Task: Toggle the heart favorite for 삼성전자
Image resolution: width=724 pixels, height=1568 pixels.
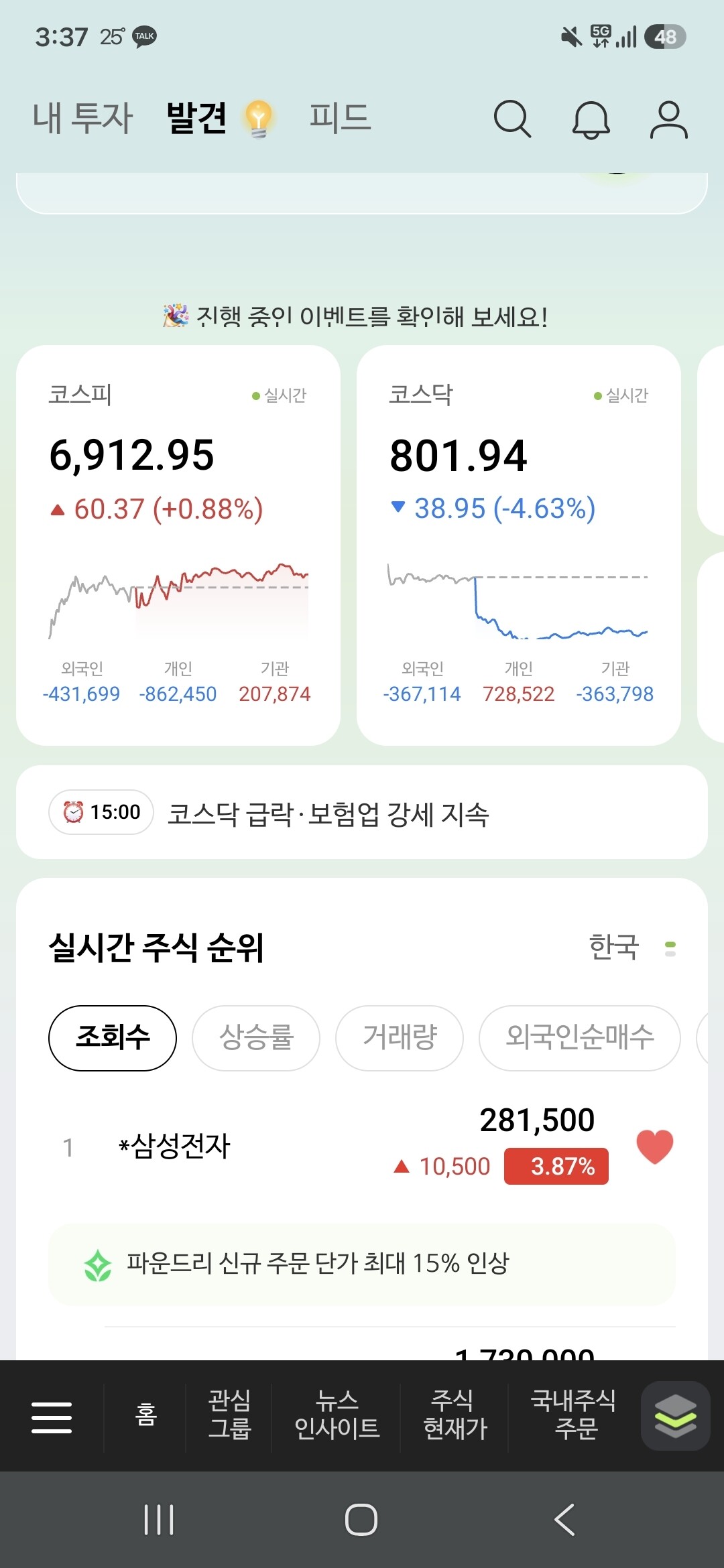Action: tap(655, 1147)
